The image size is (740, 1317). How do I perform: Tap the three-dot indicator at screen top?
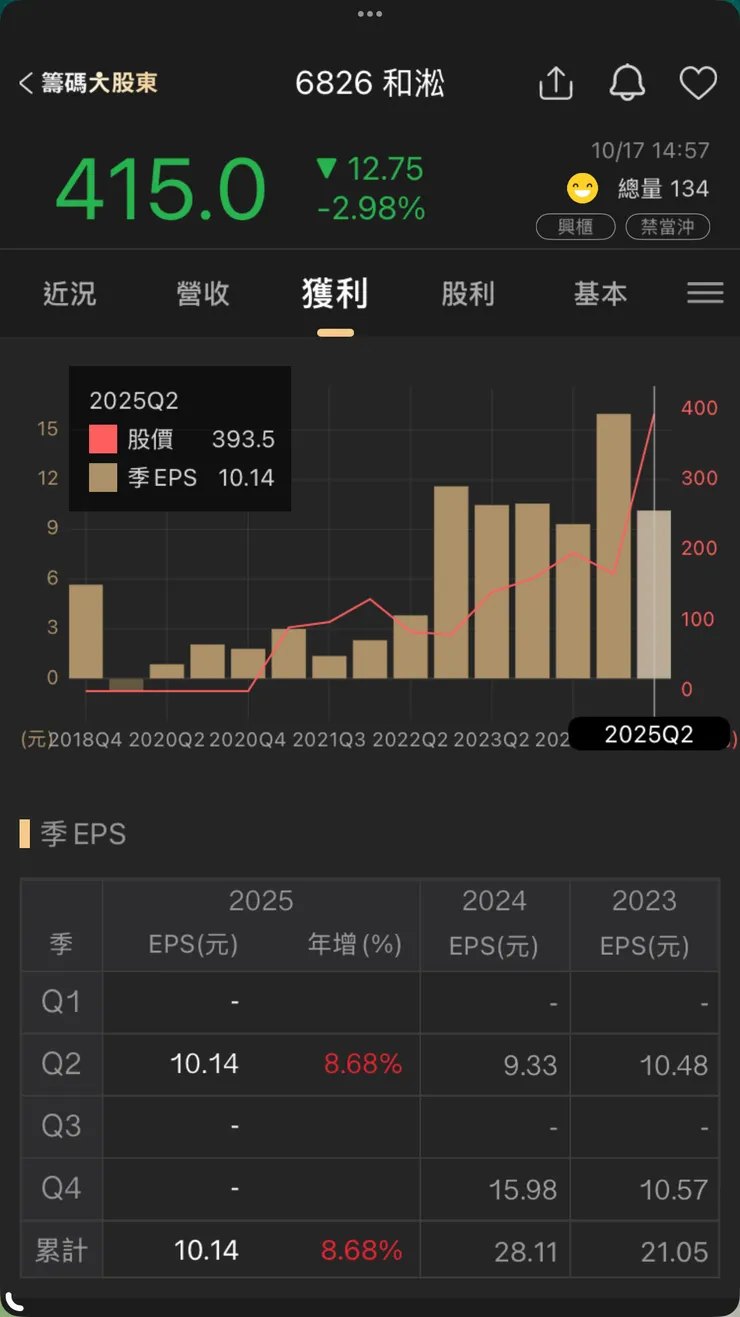(370, 14)
